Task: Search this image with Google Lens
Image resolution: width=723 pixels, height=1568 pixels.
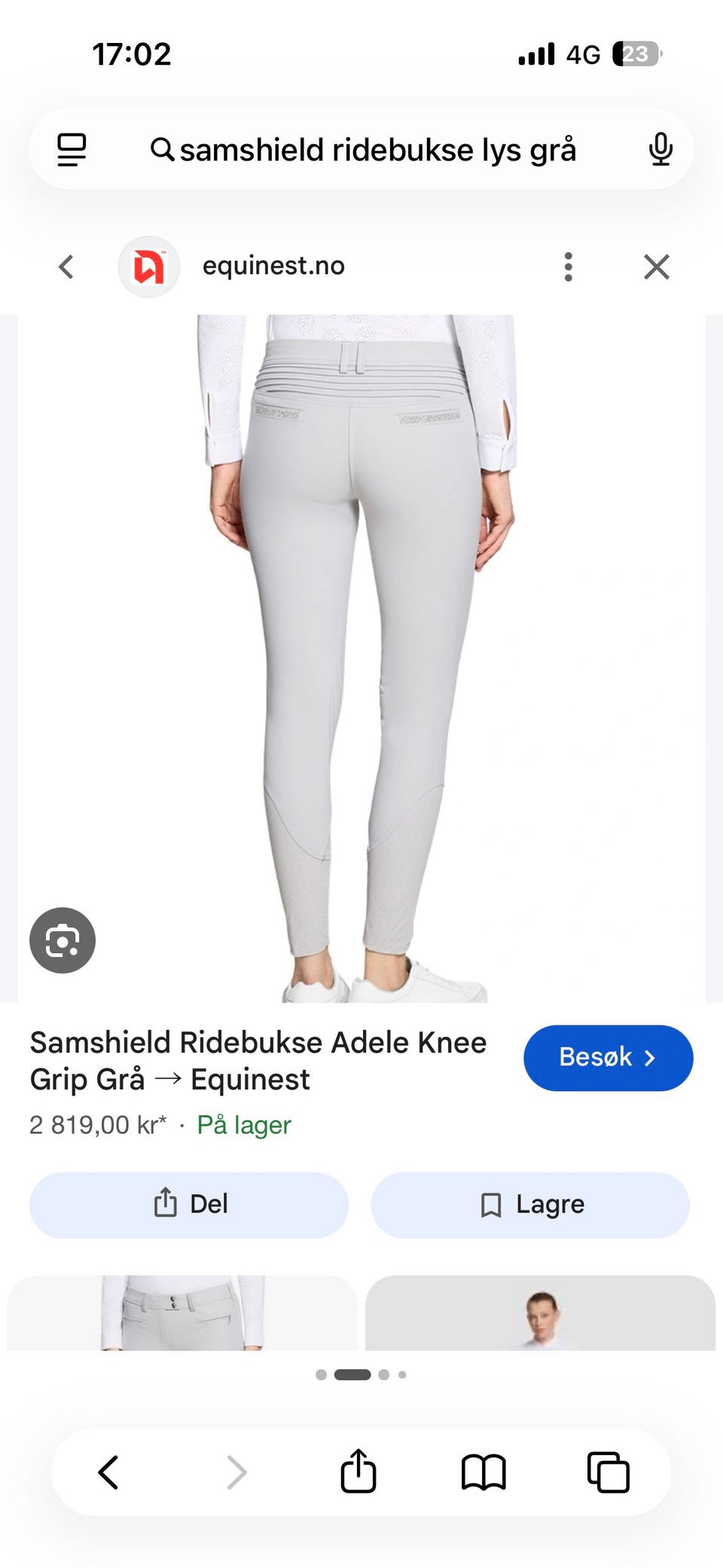Action: pyautogui.click(x=63, y=940)
